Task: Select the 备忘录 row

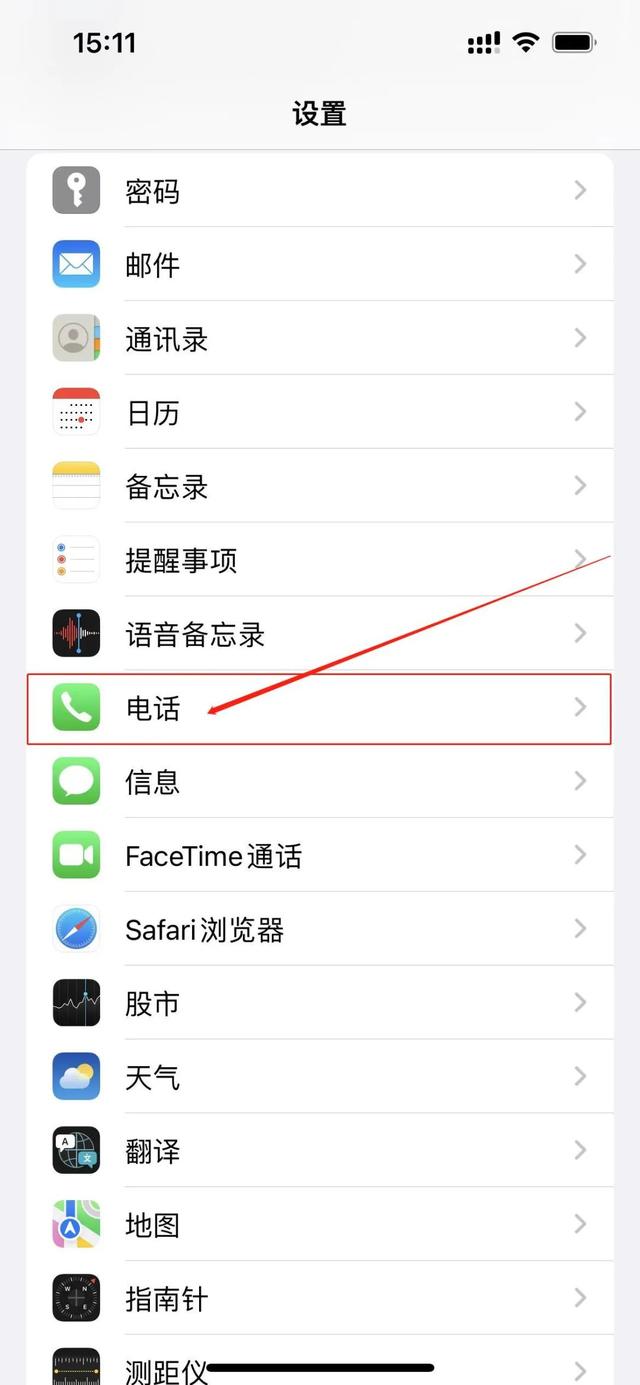Action: point(320,486)
